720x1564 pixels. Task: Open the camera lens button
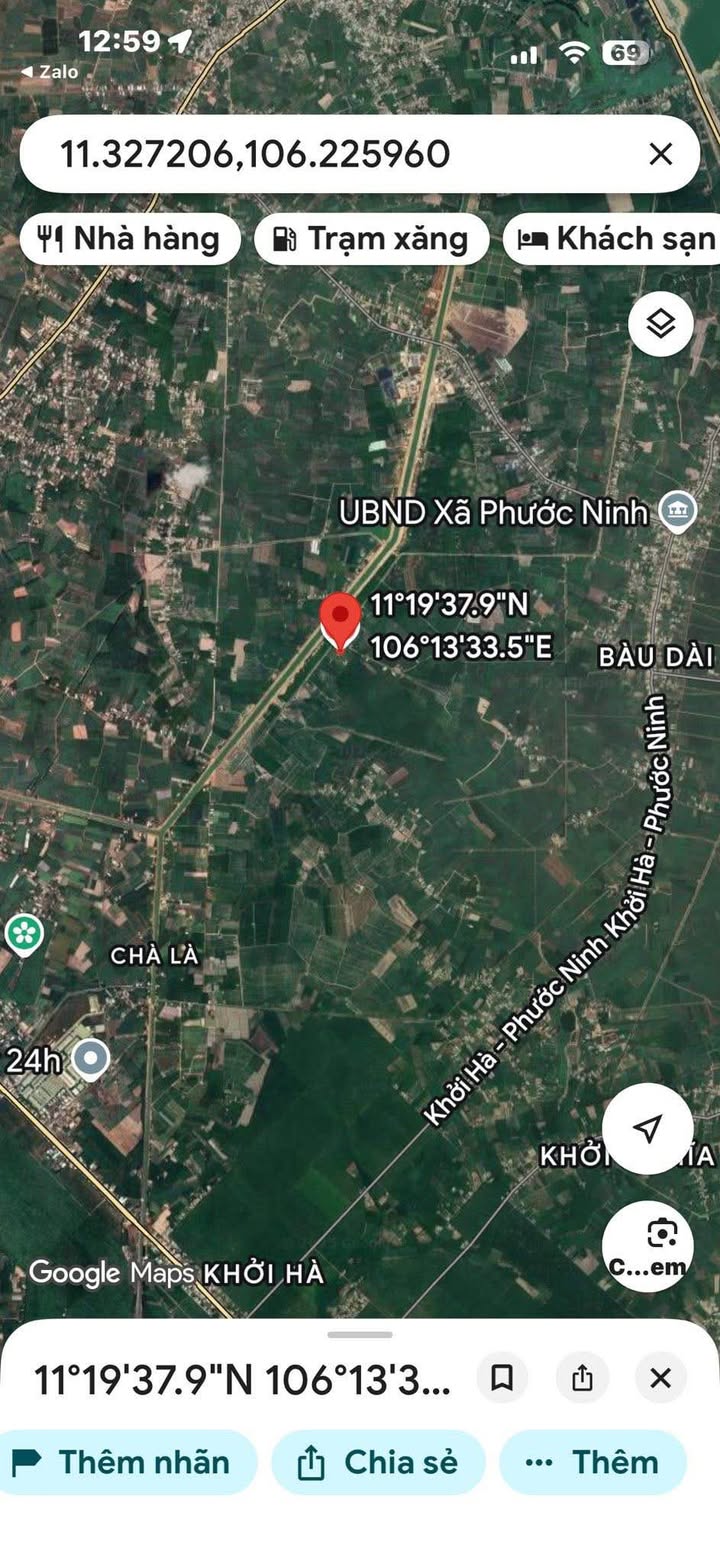click(x=647, y=1246)
